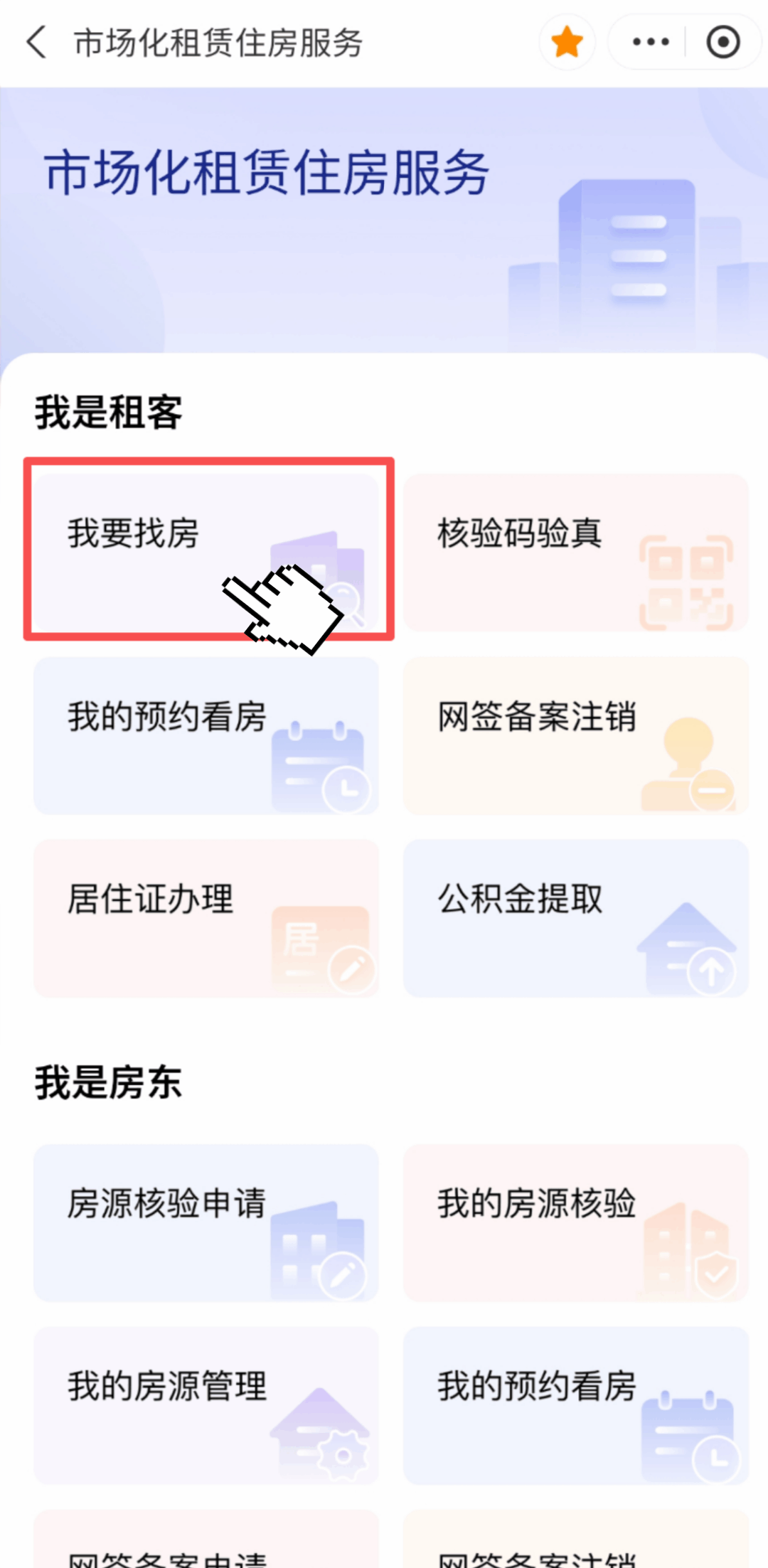Screen dimensions: 768x1568
Task: Select the 公积金提取 card
Action: pyautogui.click(x=576, y=918)
